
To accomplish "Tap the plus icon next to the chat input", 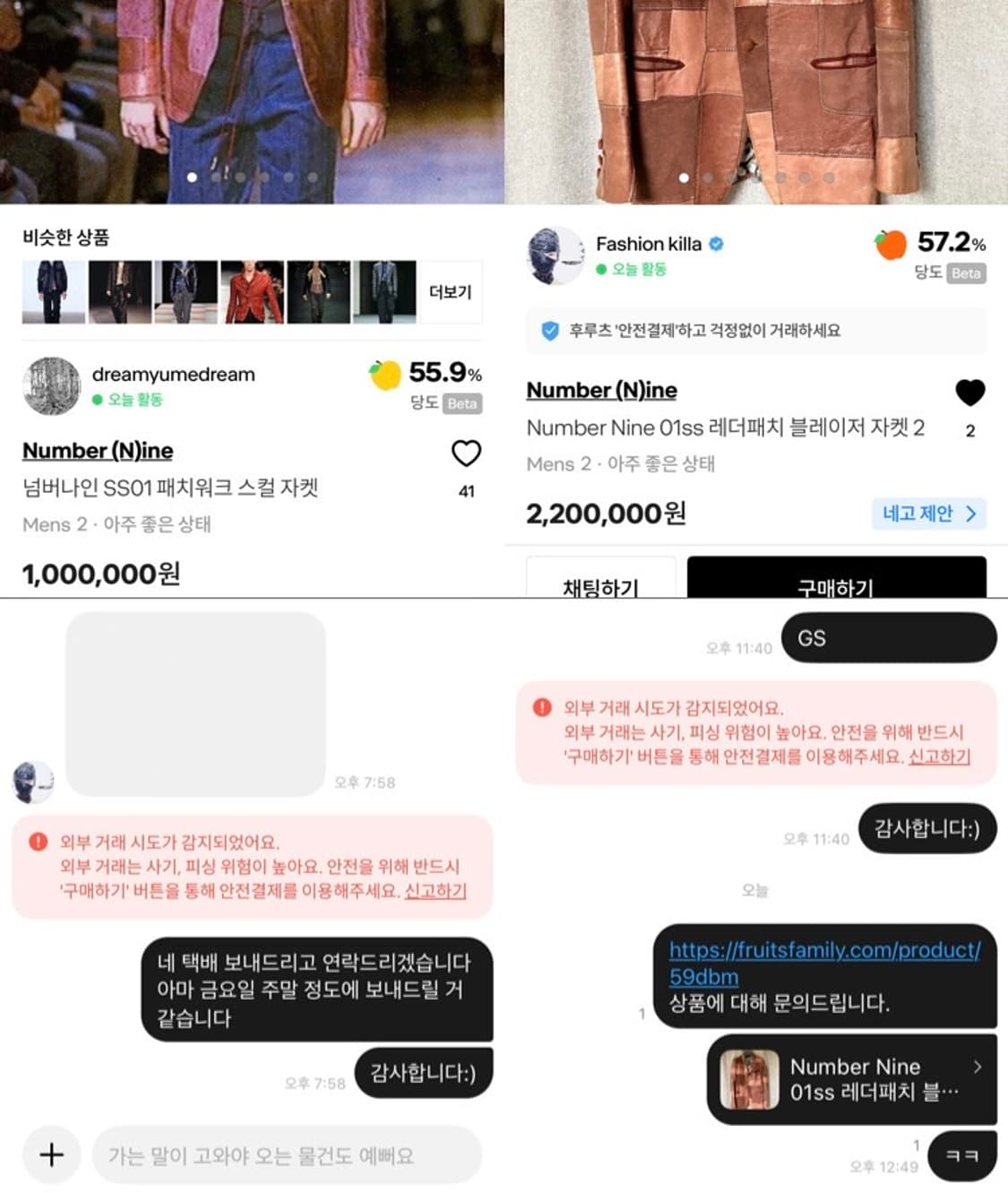I will [51, 1154].
